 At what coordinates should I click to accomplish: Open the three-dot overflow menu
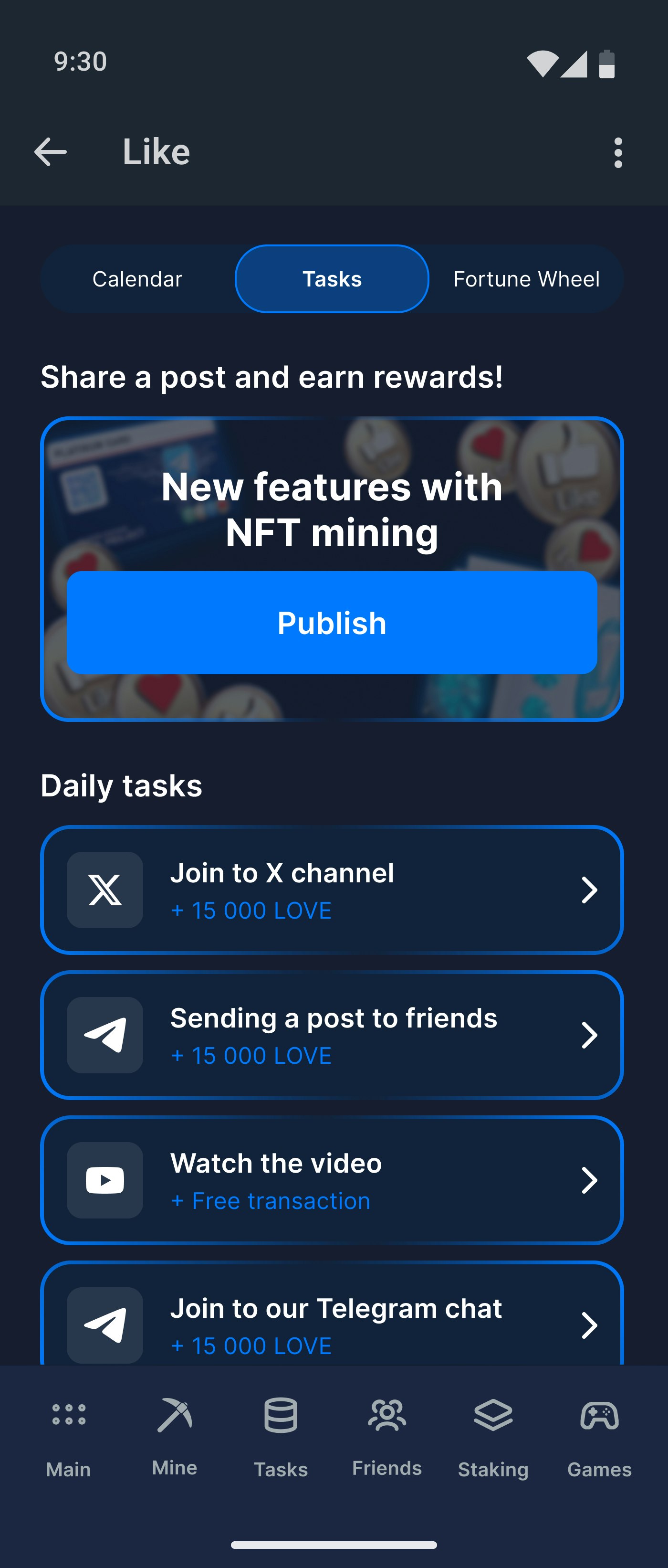(618, 152)
